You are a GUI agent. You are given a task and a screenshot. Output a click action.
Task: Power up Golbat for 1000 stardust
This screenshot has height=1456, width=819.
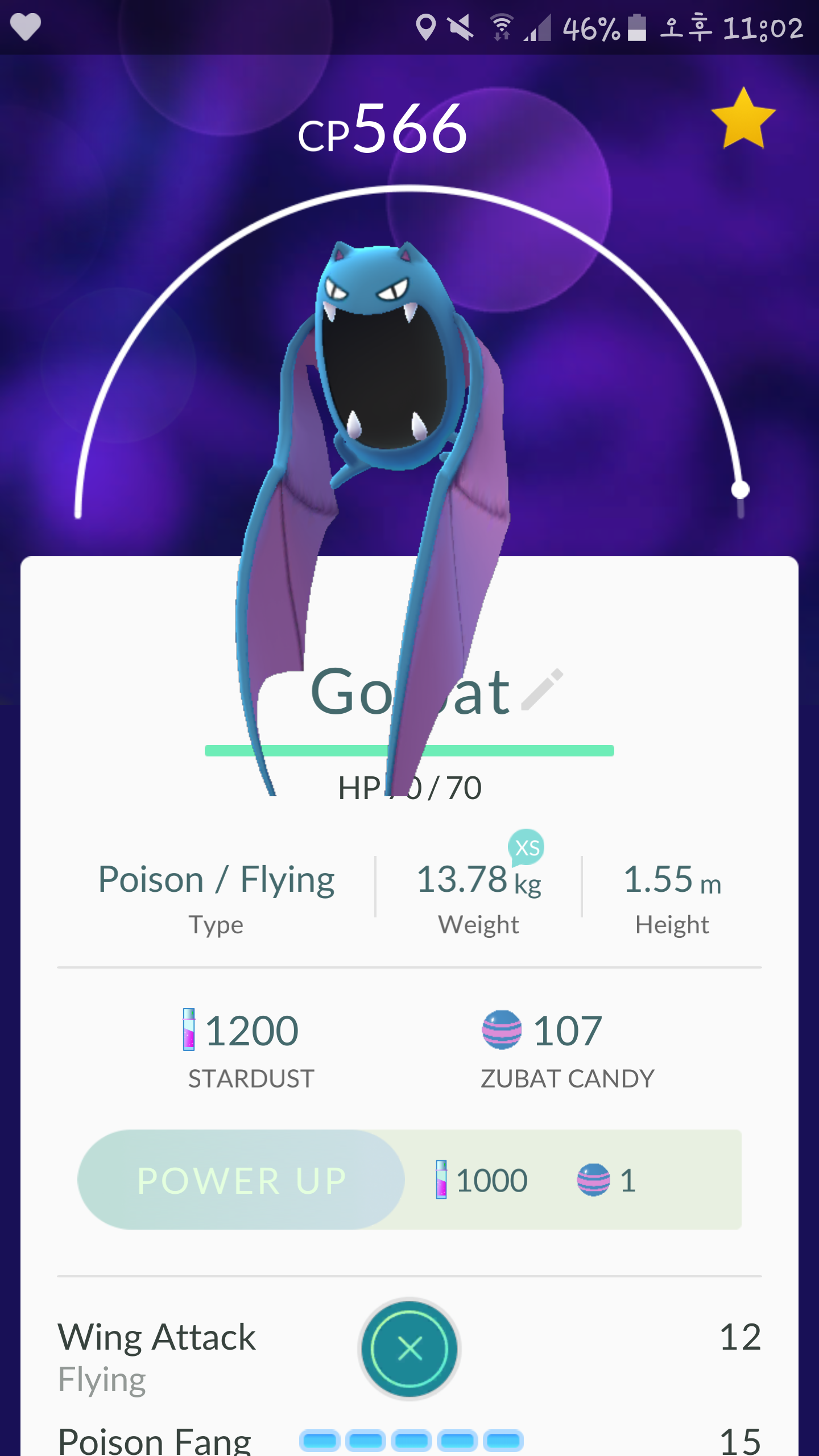click(241, 1180)
